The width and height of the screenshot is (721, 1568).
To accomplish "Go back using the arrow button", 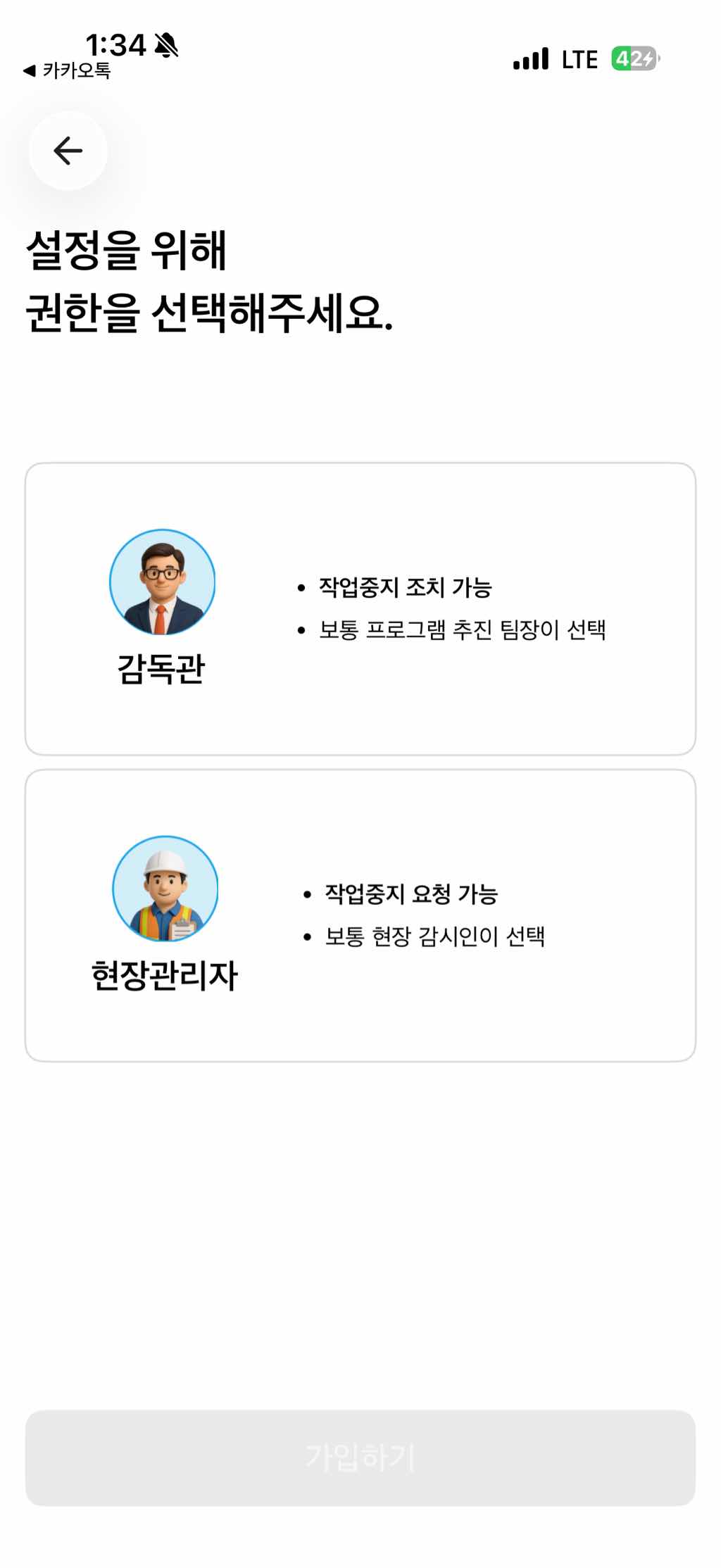I will (x=68, y=151).
